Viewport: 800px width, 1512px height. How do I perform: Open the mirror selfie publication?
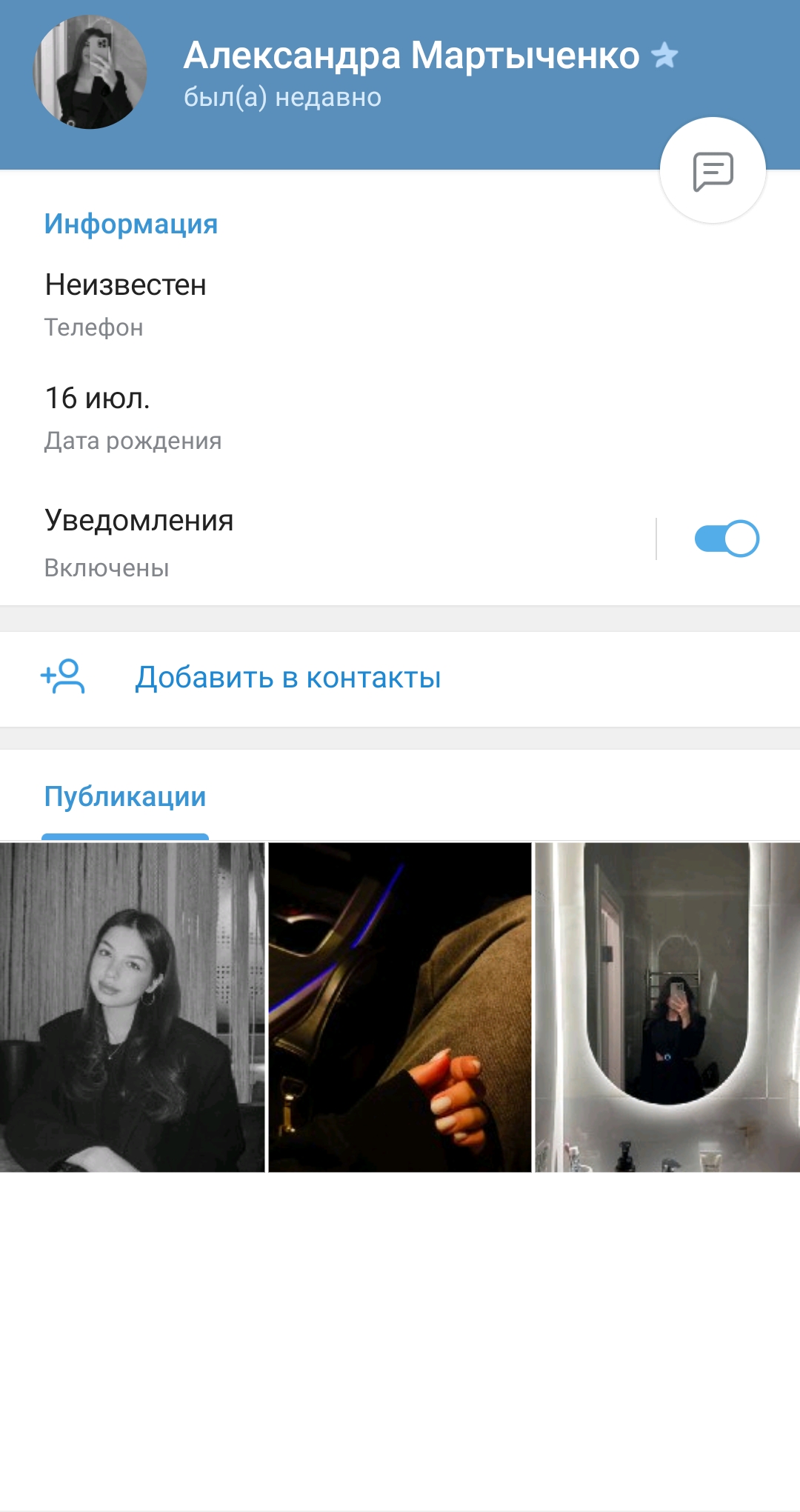coord(667,1007)
